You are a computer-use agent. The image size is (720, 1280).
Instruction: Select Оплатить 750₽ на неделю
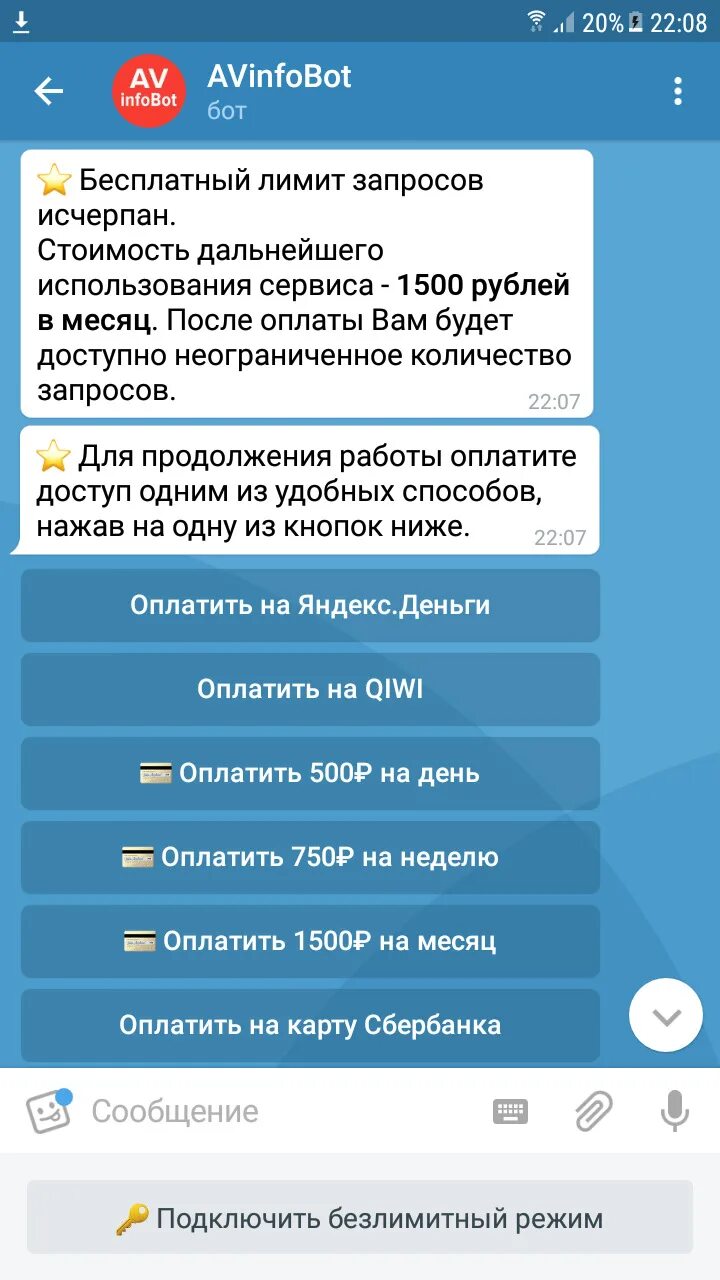[x=310, y=857]
